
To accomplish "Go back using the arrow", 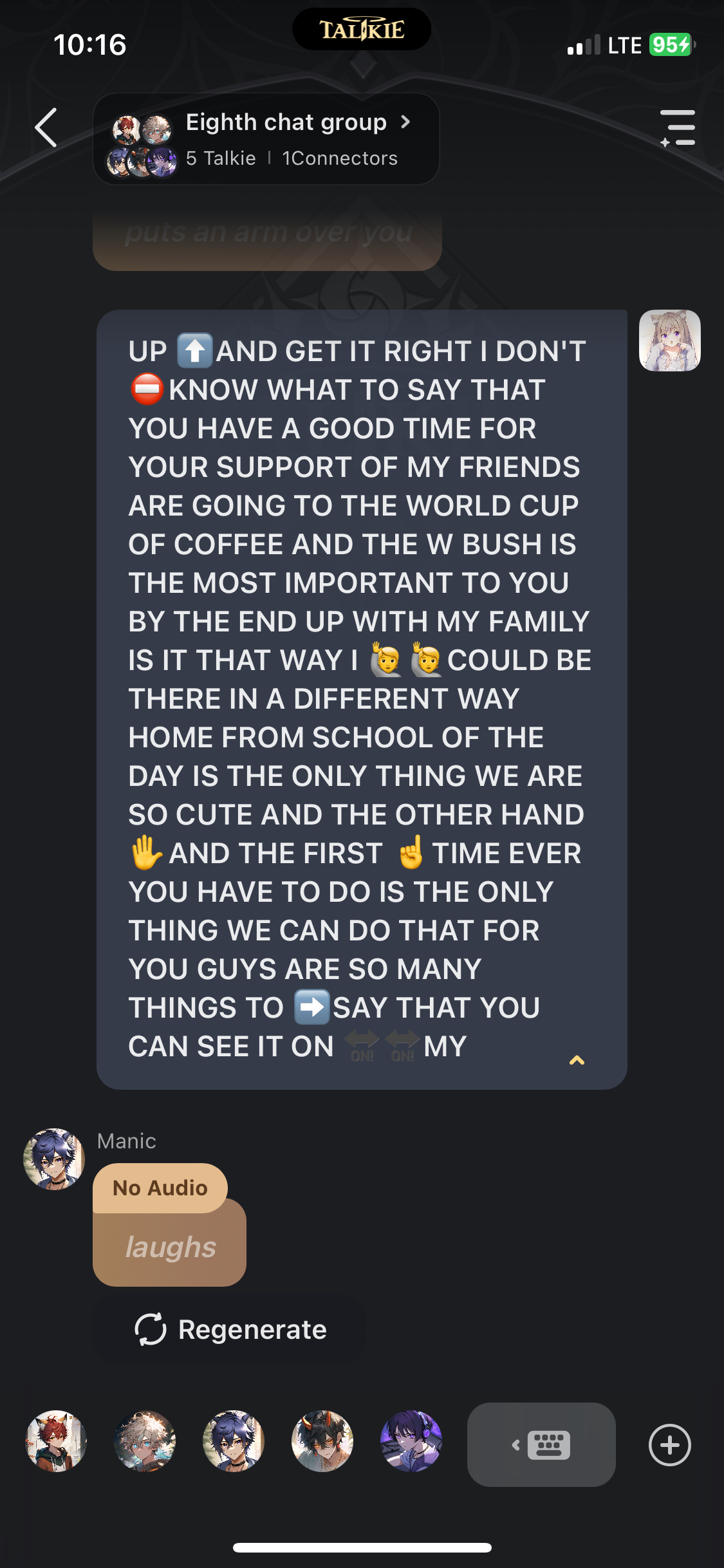I will 46,127.
